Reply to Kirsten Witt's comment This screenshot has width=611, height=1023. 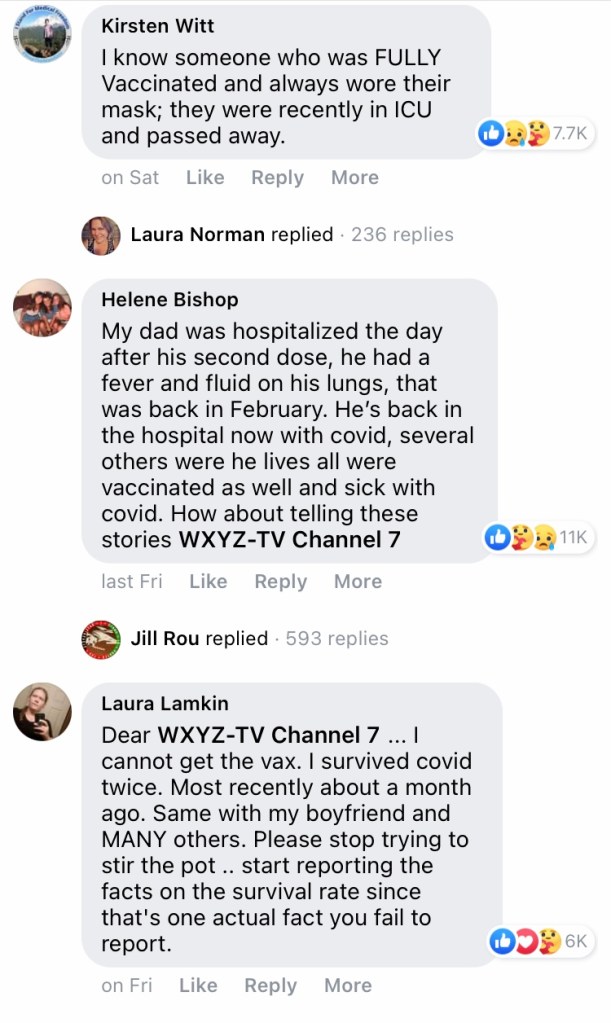277,177
